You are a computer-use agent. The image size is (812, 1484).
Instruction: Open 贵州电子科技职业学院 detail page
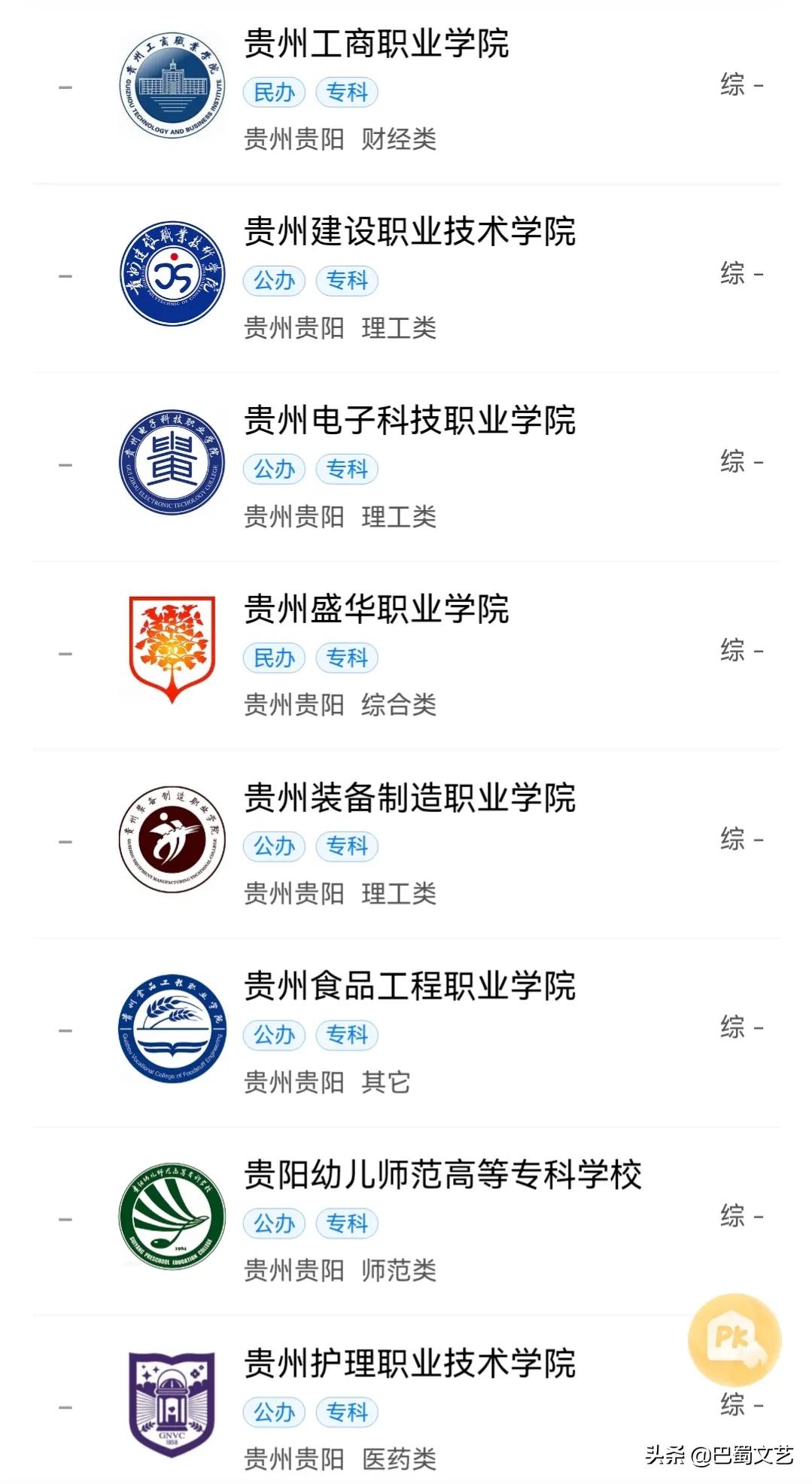[x=410, y=420]
